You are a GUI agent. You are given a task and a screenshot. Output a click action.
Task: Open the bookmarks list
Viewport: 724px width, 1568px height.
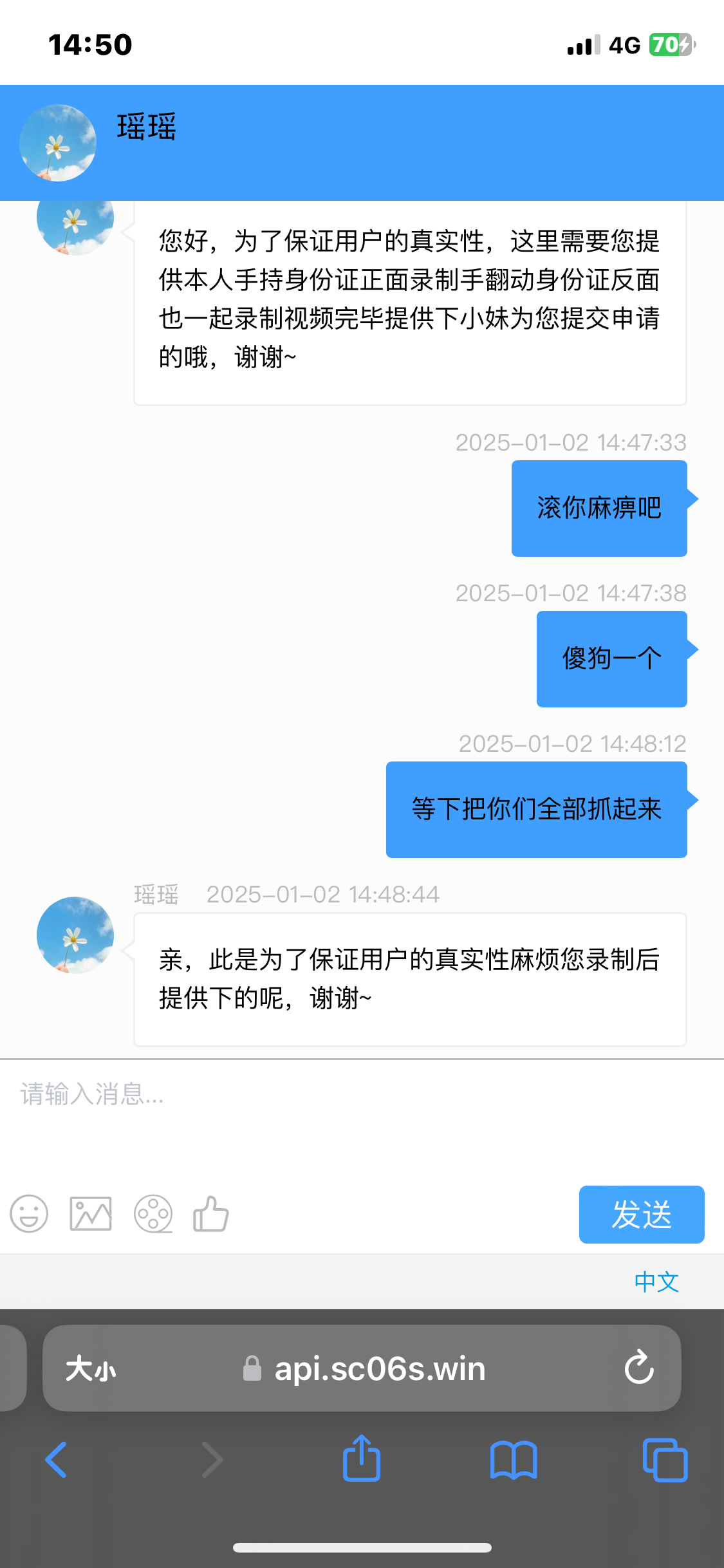(x=514, y=1460)
